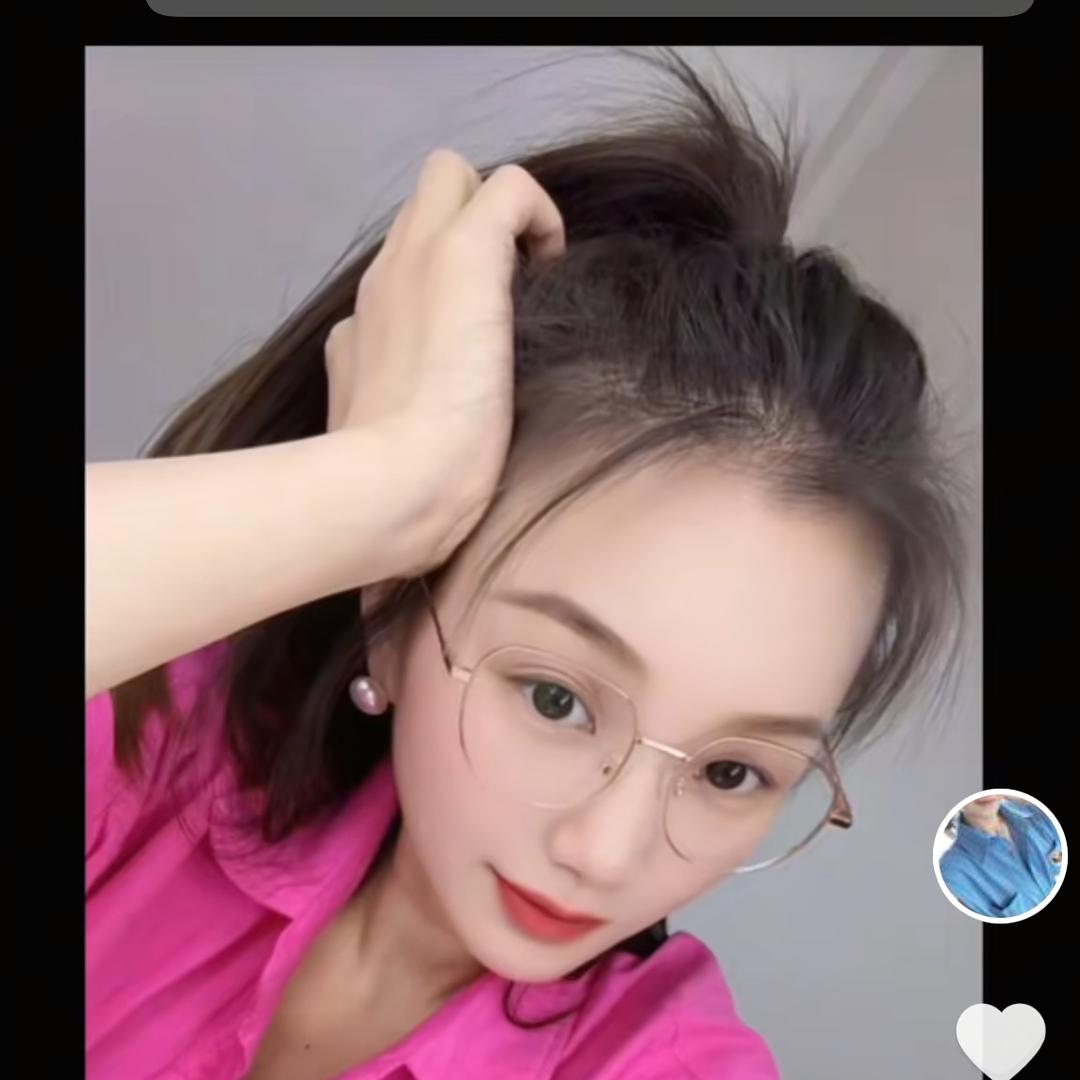
Task: Open the creator's profile avatar
Action: coord(1000,856)
